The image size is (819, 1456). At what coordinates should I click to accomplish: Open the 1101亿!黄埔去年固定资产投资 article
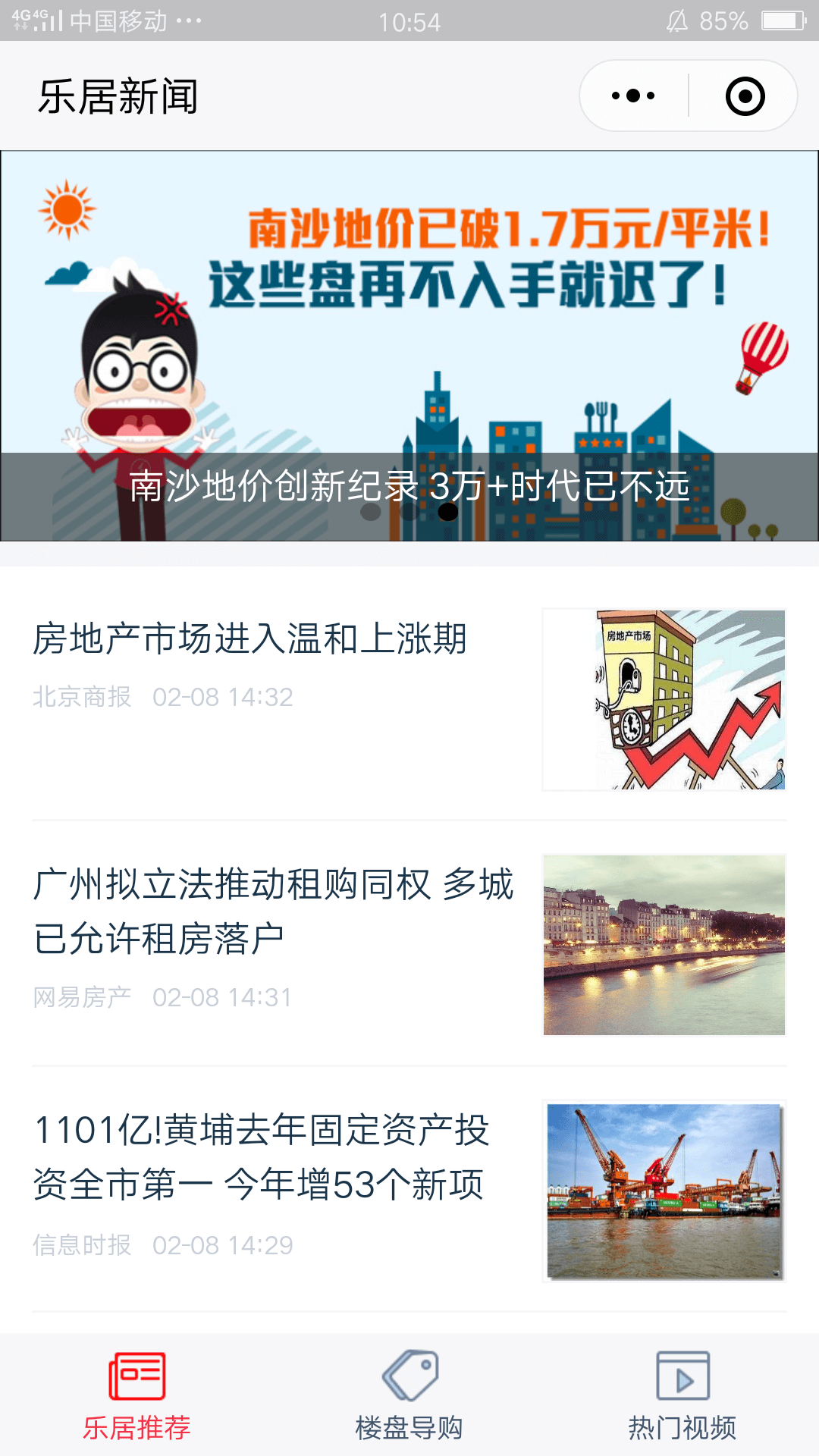262,1157
